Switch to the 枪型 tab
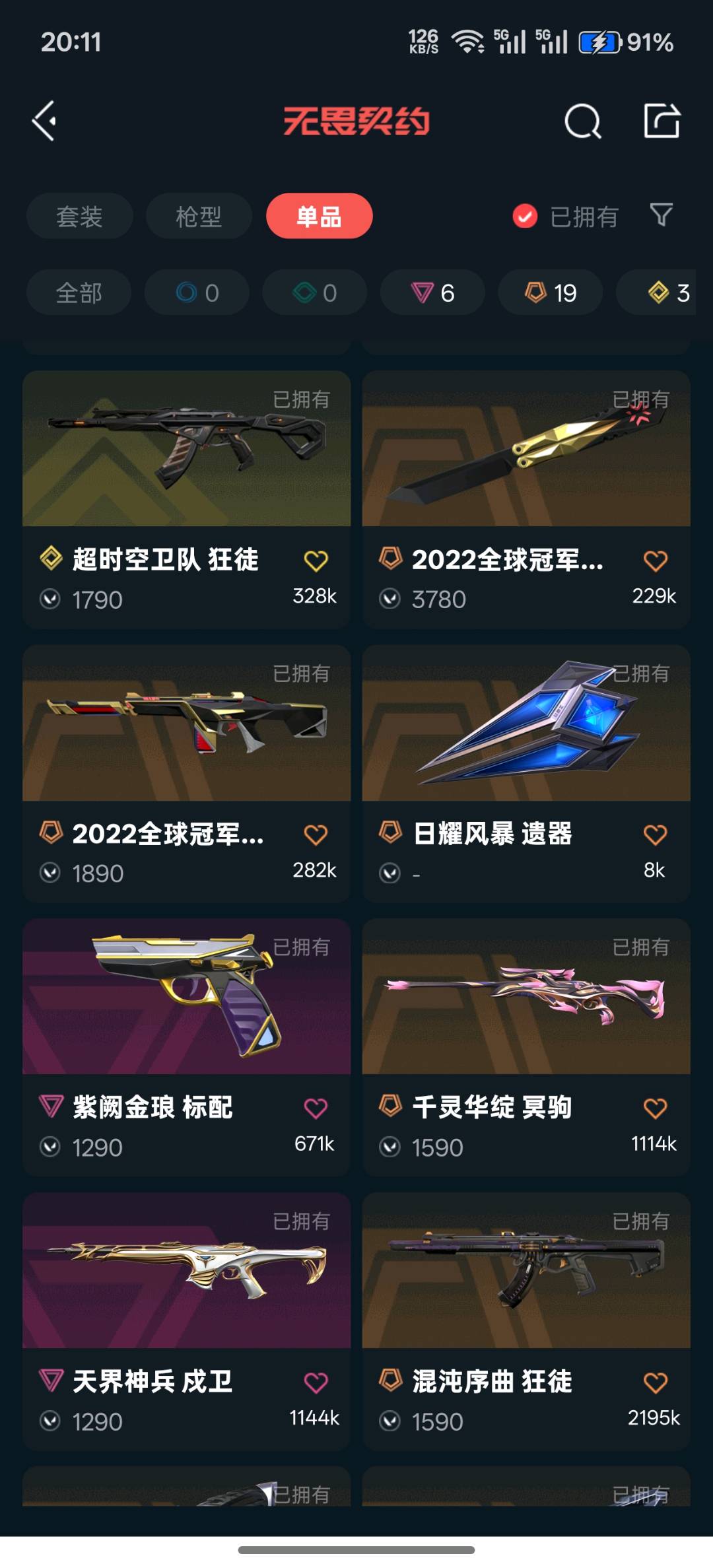Viewport: 713px width, 1568px height. point(199,216)
